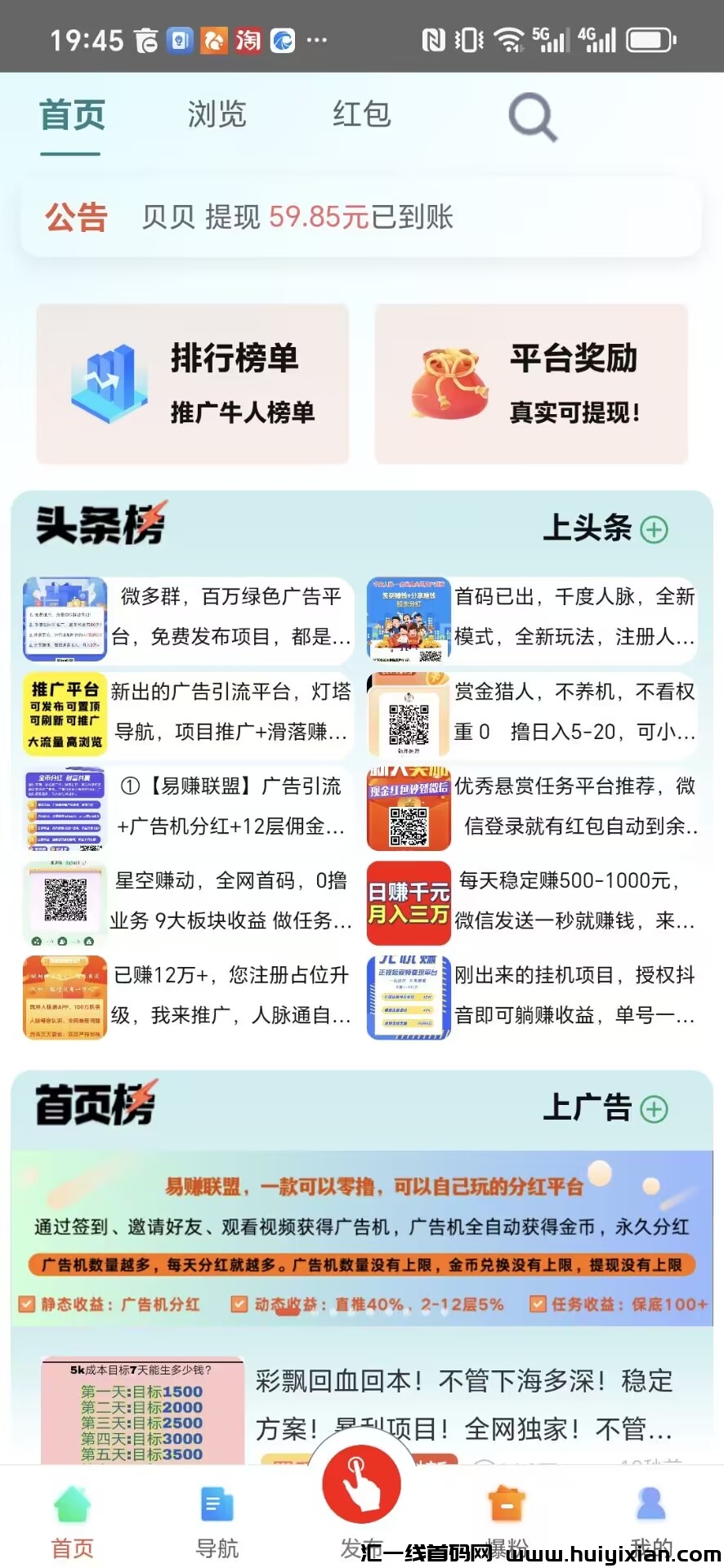Tap 上广告 to place an ad
Image resolution: width=724 pixels, height=1568 pixels.
pyautogui.click(x=605, y=1108)
